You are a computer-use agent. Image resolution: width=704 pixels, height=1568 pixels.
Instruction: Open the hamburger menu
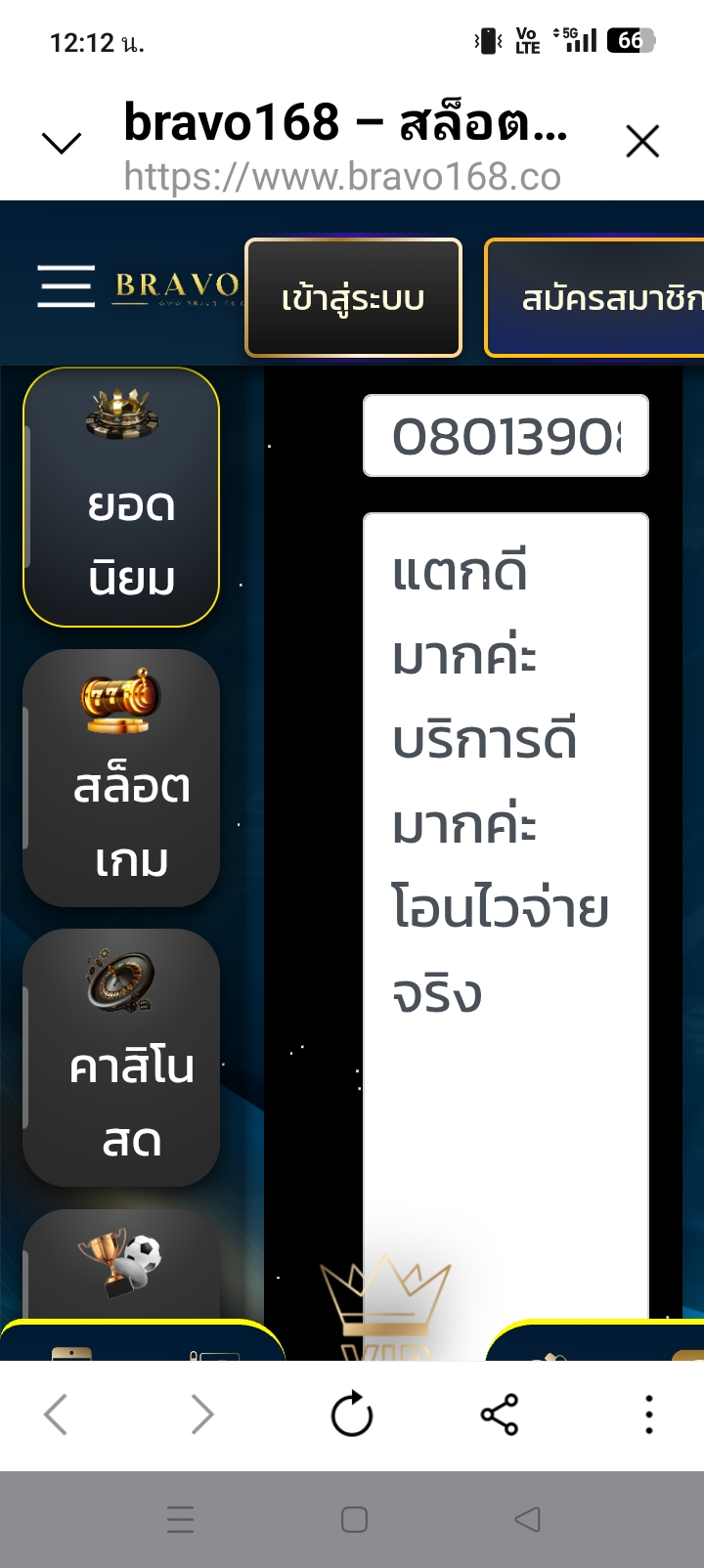pos(66,285)
